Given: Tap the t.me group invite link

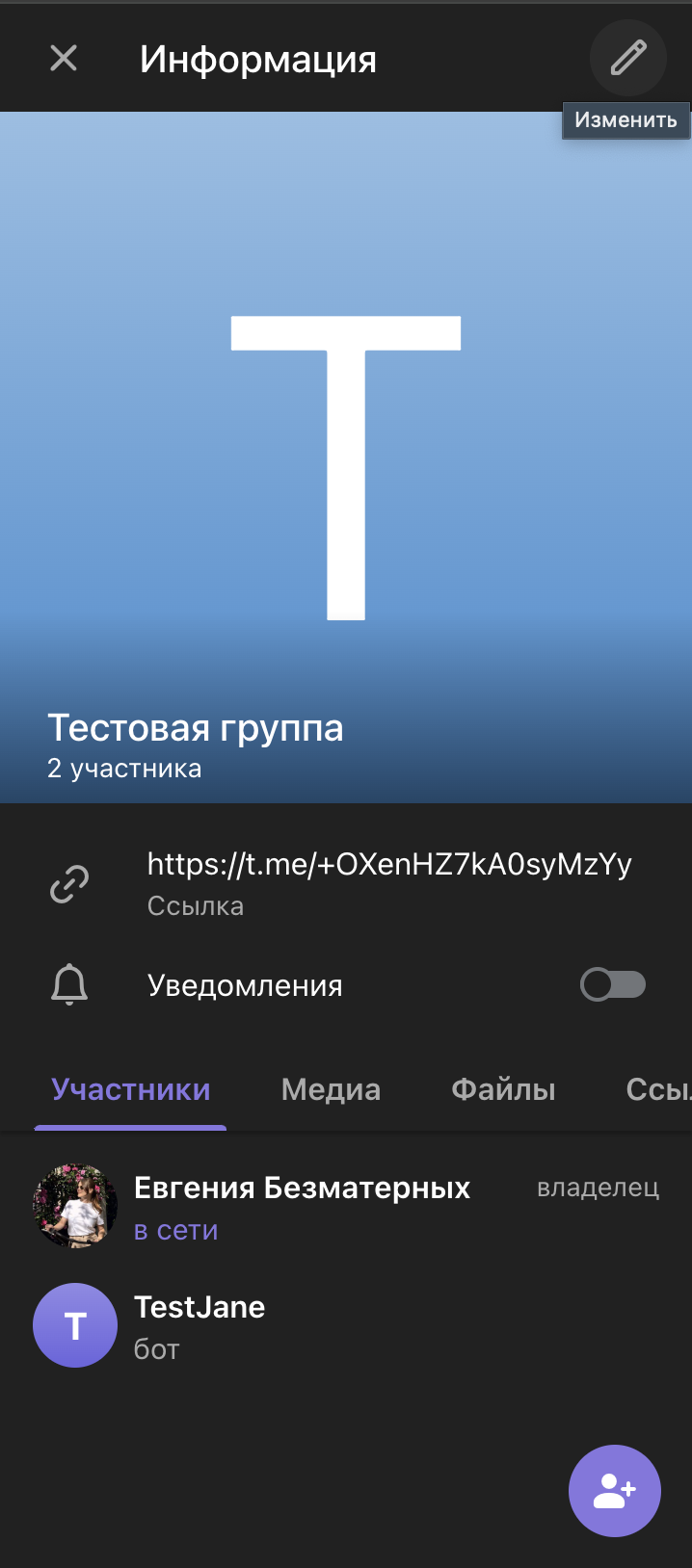Looking at the screenshot, I should click(389, 864).
